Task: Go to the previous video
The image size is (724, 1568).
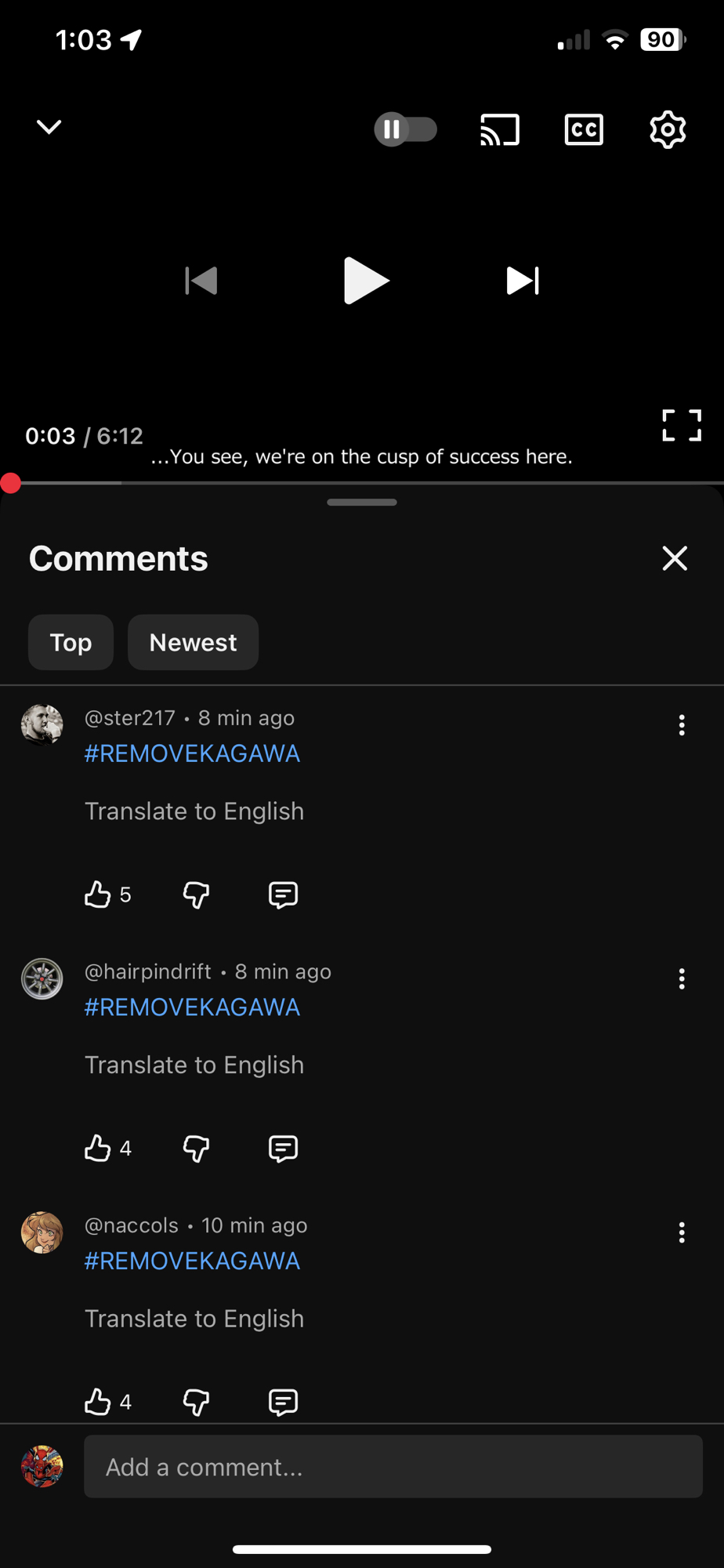Action: 201,281
